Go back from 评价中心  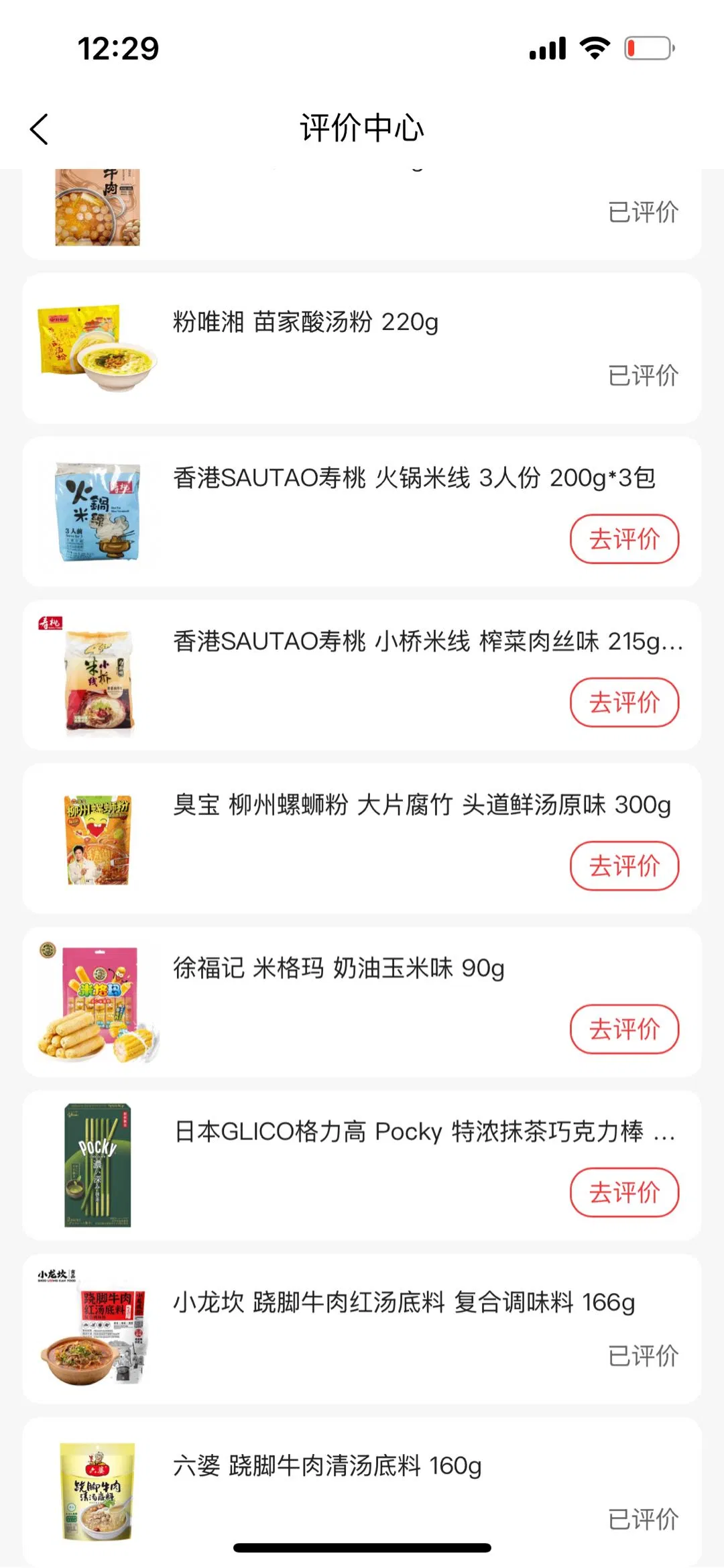tap(40, 129)
